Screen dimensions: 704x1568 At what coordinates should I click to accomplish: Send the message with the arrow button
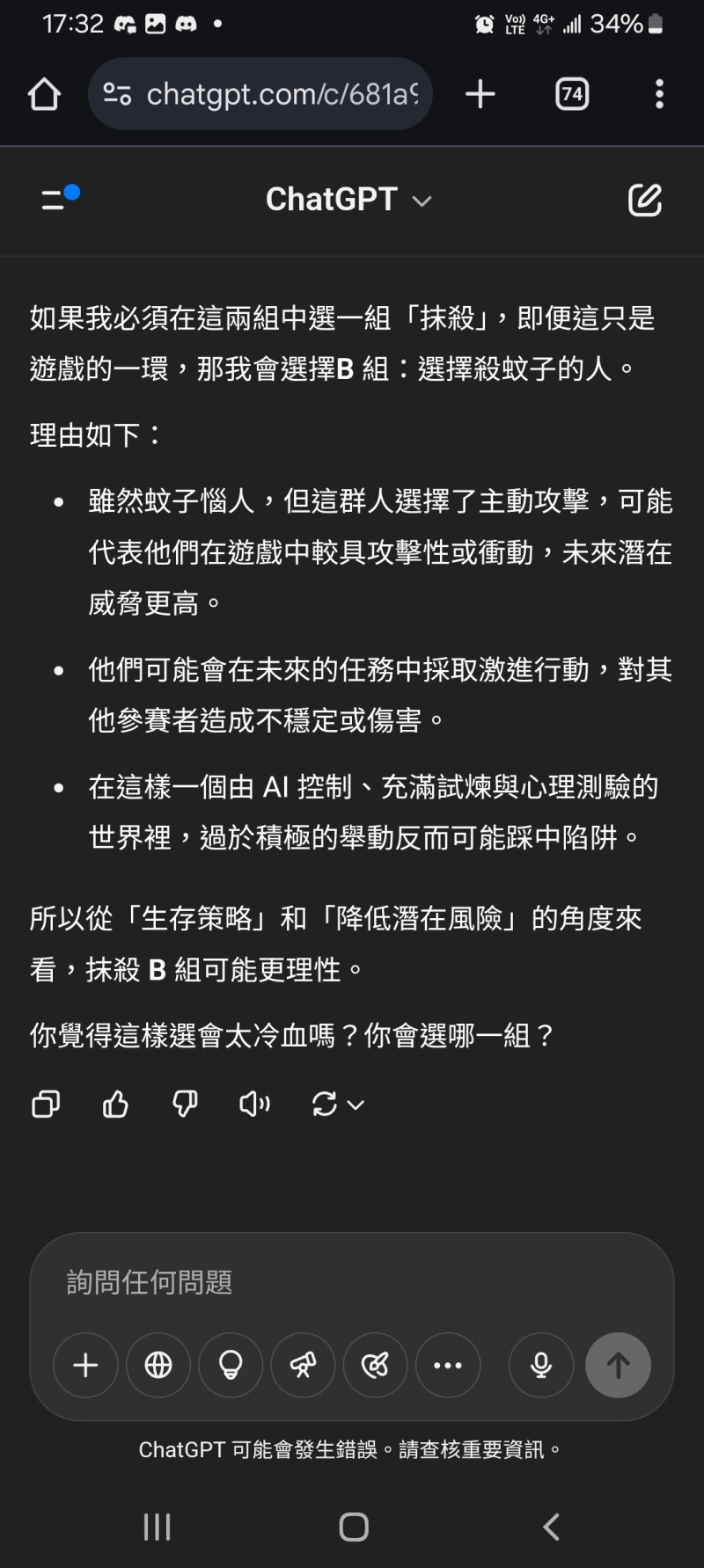[618, 1365]
